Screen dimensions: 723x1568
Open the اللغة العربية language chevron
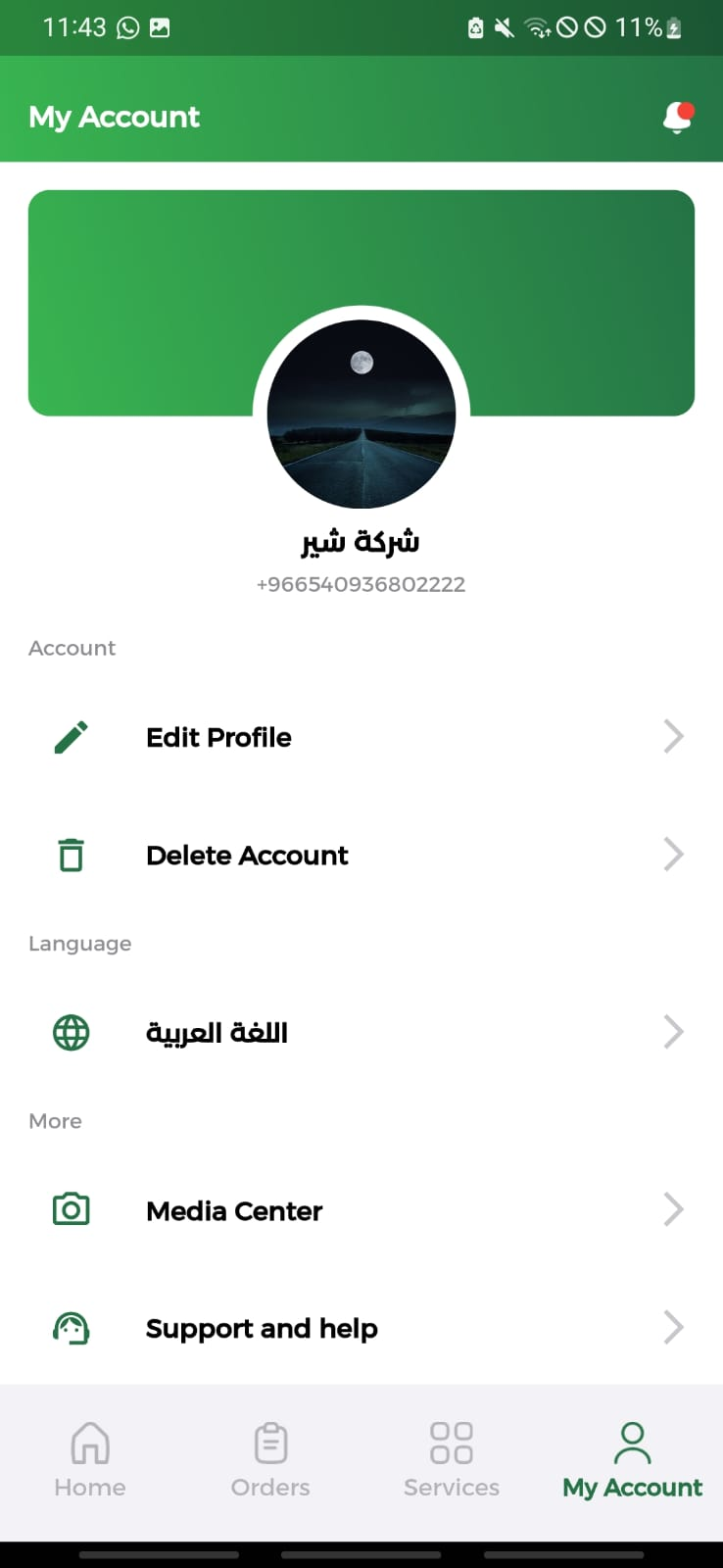[x=673, y=1031]
